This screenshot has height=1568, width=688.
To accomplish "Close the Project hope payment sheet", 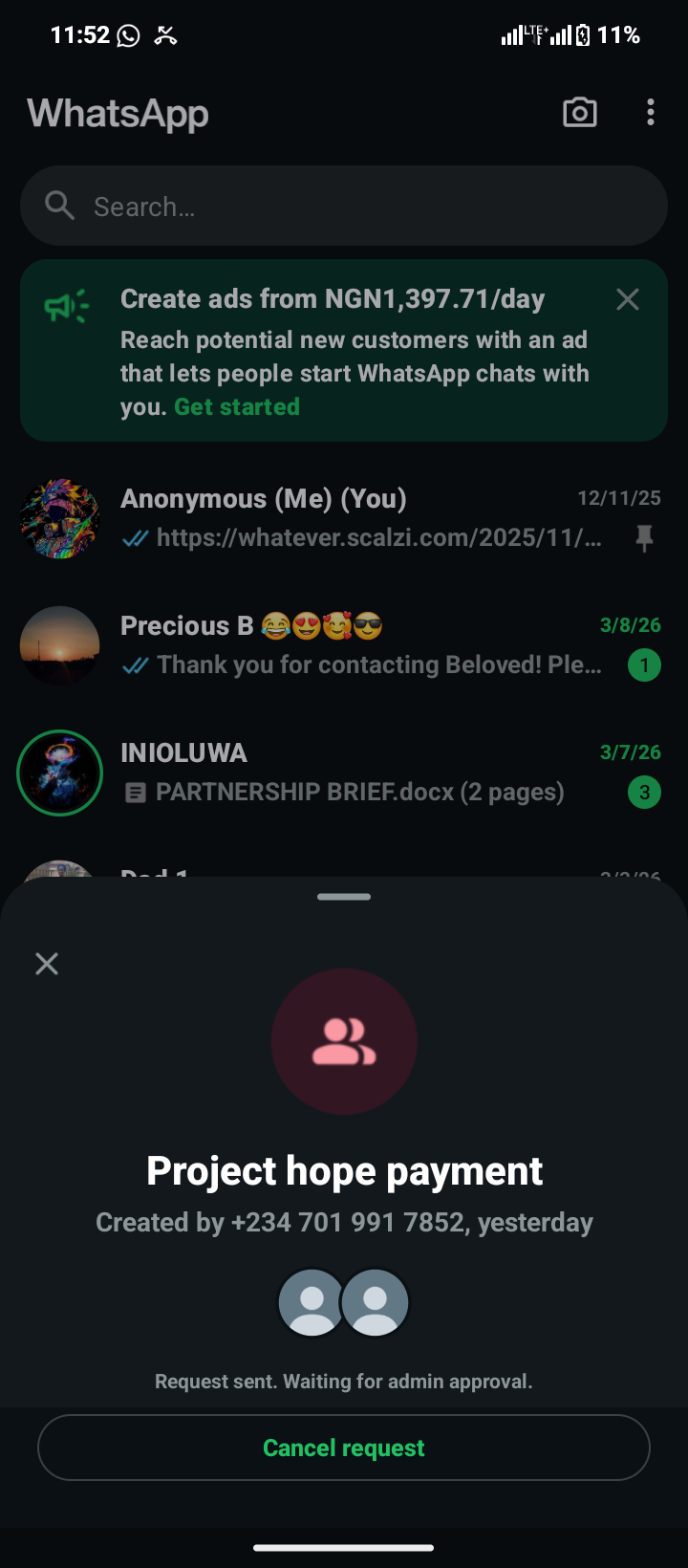I will click(47, 964).
